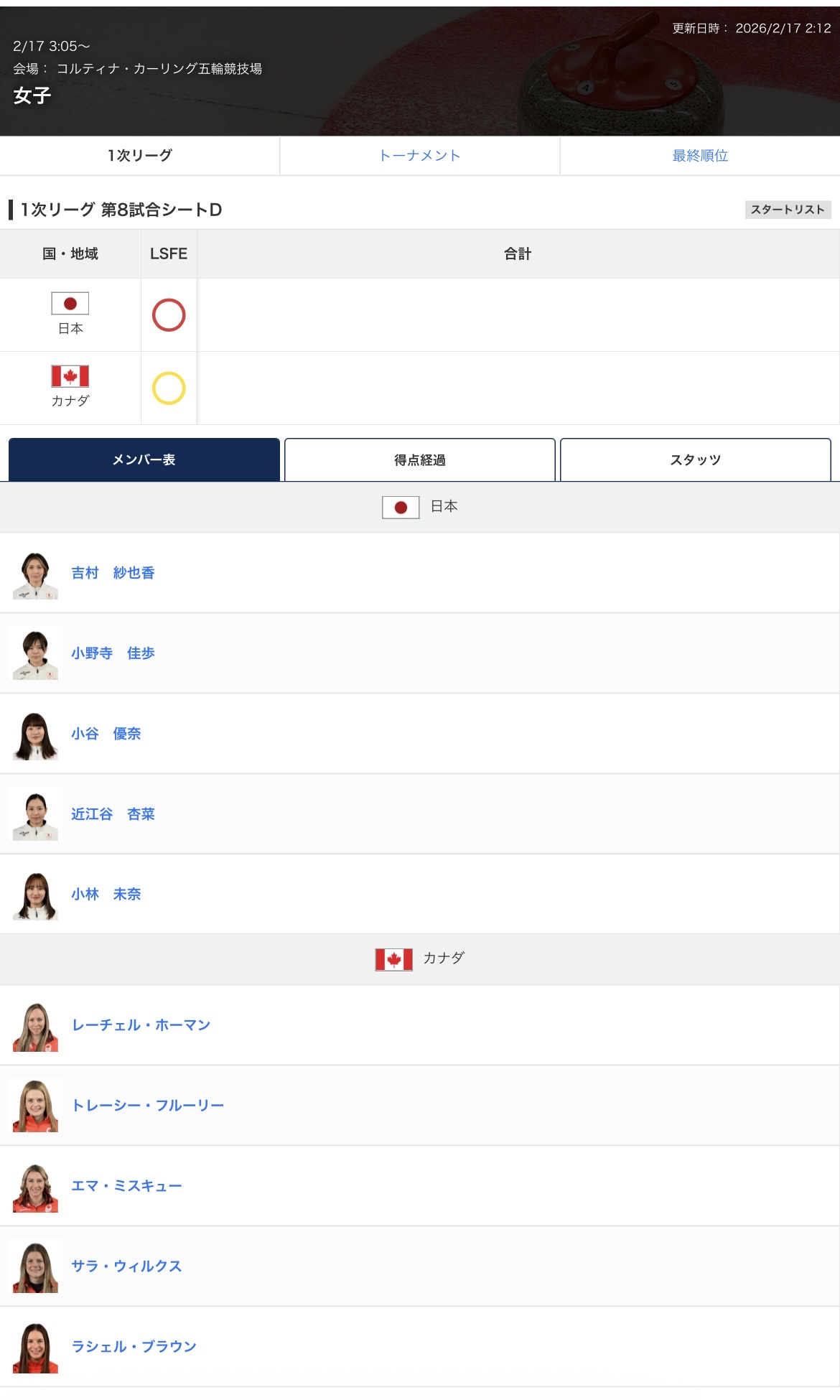Select the メンバー表 tab
This screenshot has width=840, height=1400.
tap(144, 460)
